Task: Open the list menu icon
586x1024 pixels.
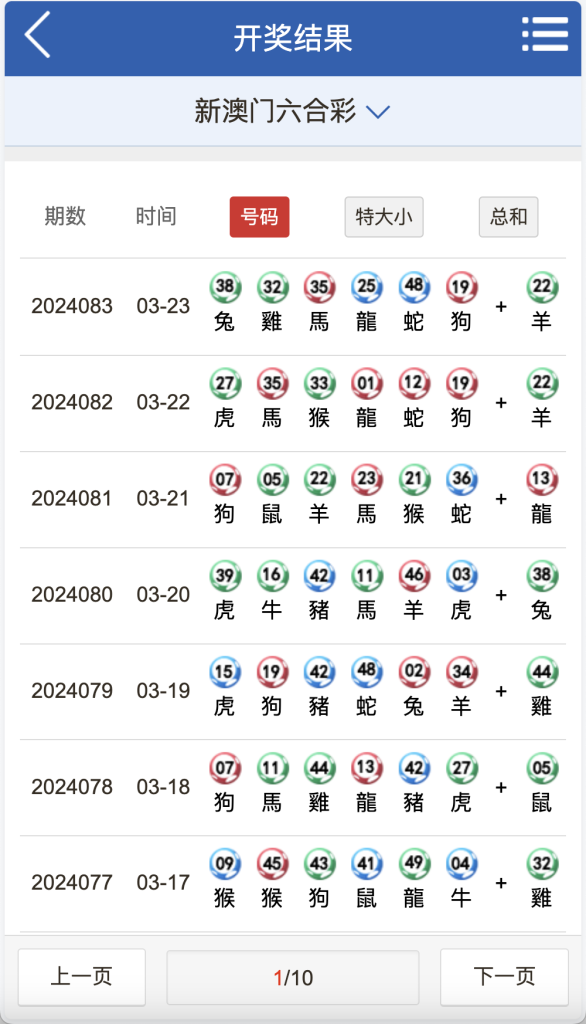Action: coord(545,35)
